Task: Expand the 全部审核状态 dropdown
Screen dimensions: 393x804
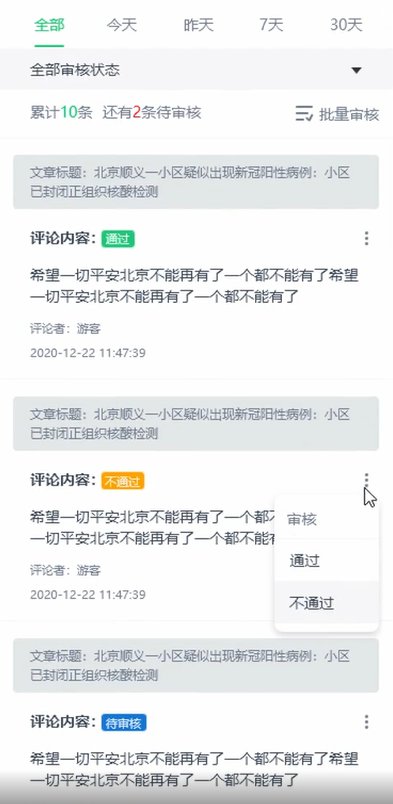Action: point(196,70)
